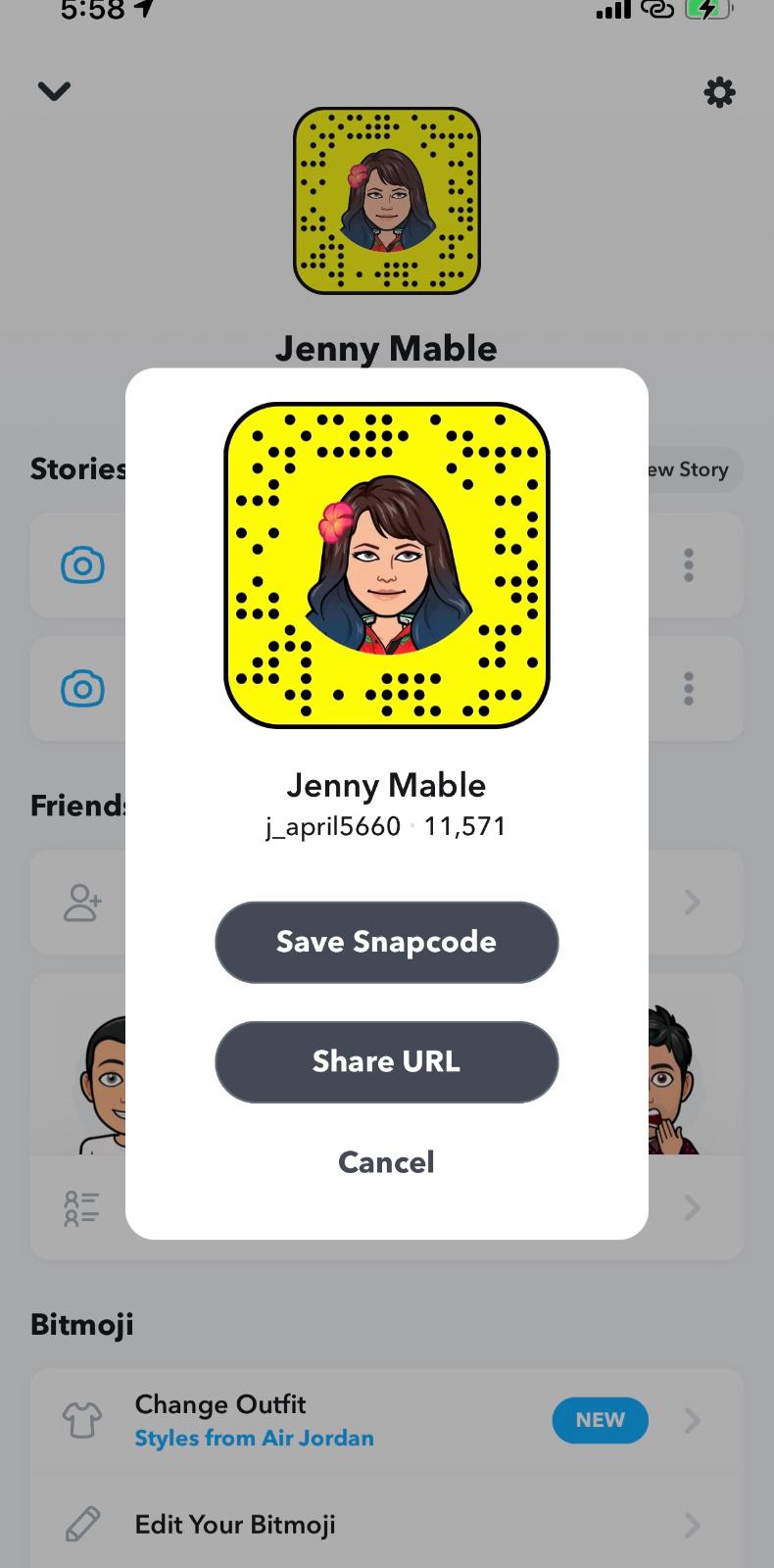Collapse profile with the down chevron

click(54, 91)
